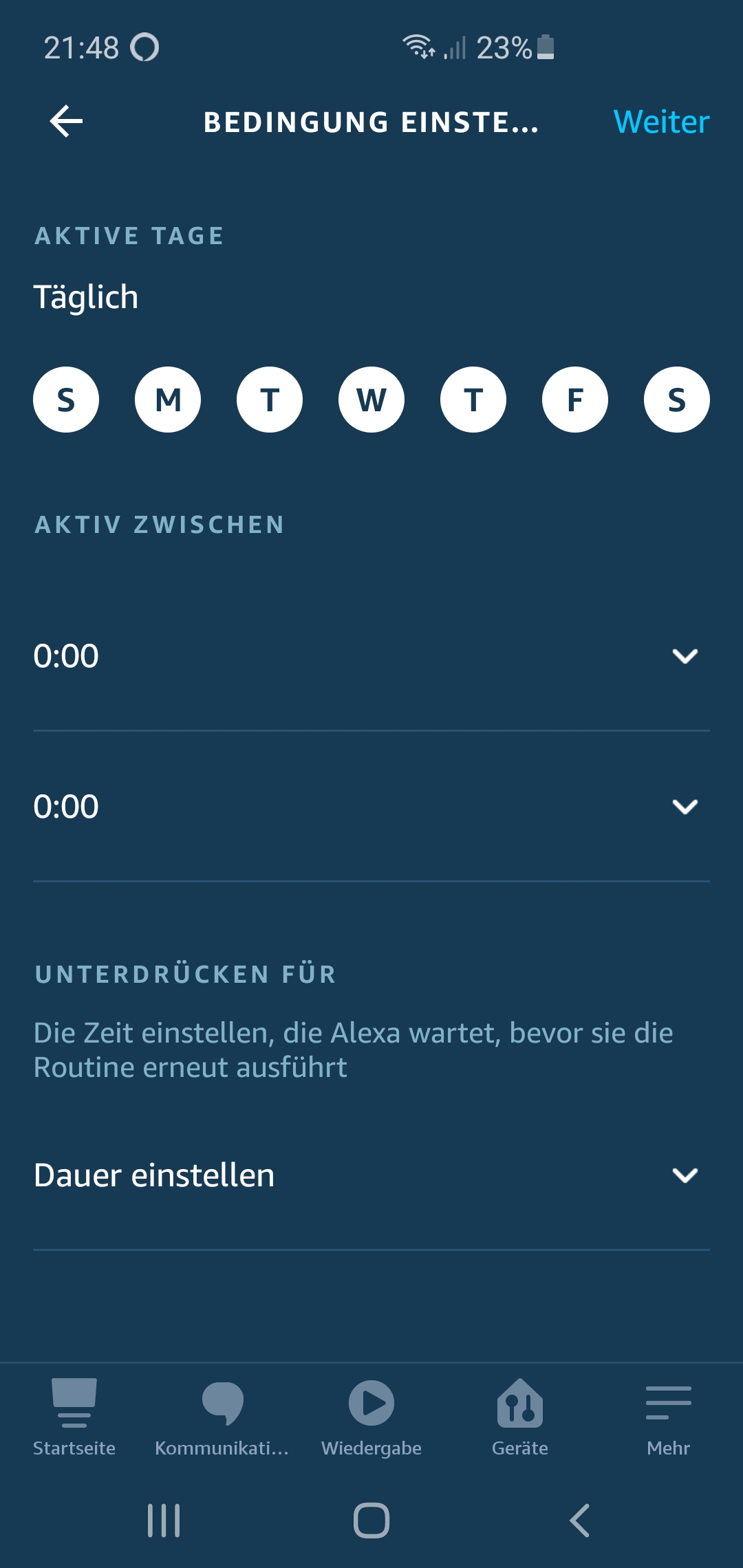743x1568 pixels.
Task: Deselect Thursday in active days
Action: coord(473,400)
